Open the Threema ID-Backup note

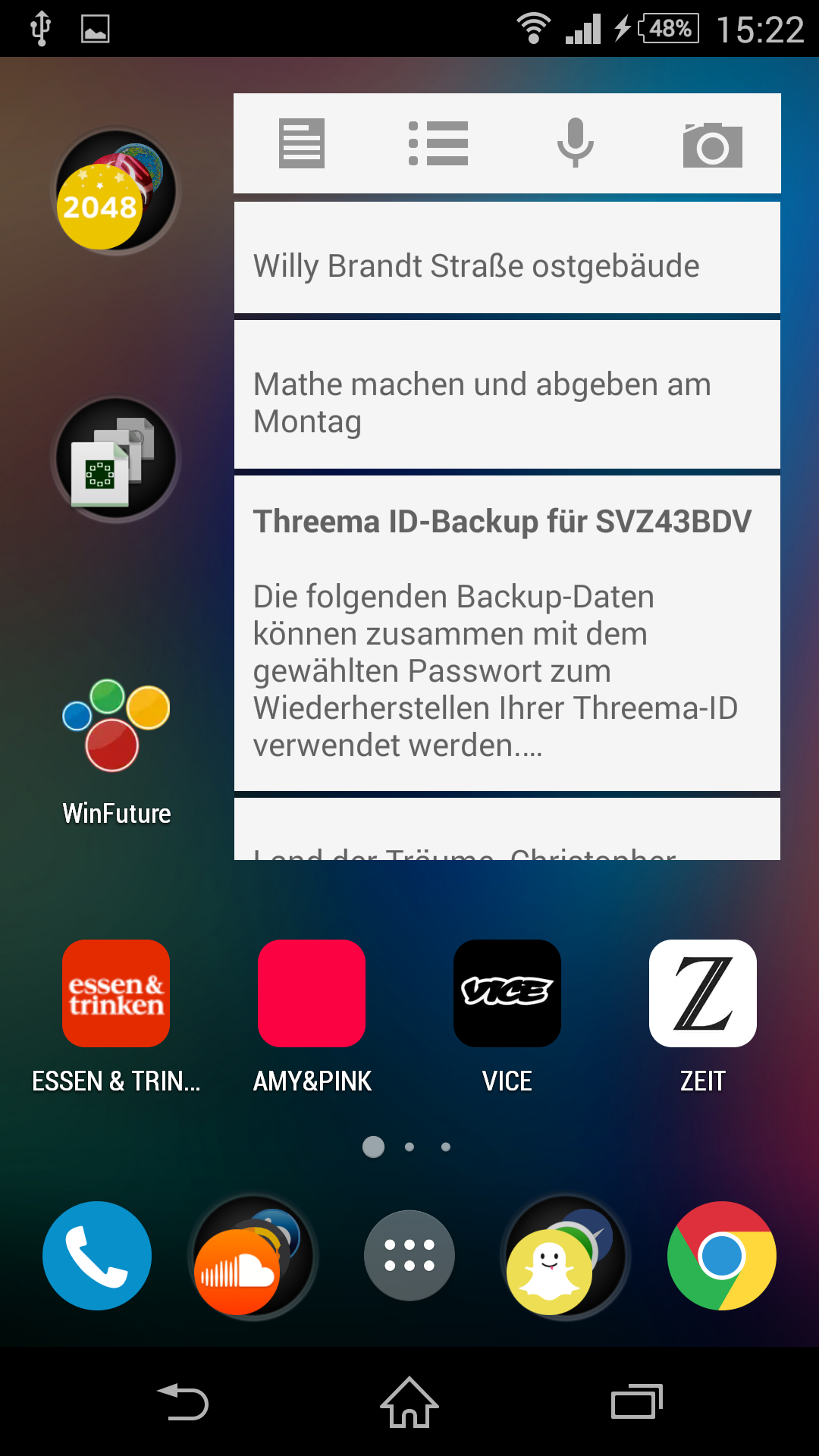pos(507,633)
